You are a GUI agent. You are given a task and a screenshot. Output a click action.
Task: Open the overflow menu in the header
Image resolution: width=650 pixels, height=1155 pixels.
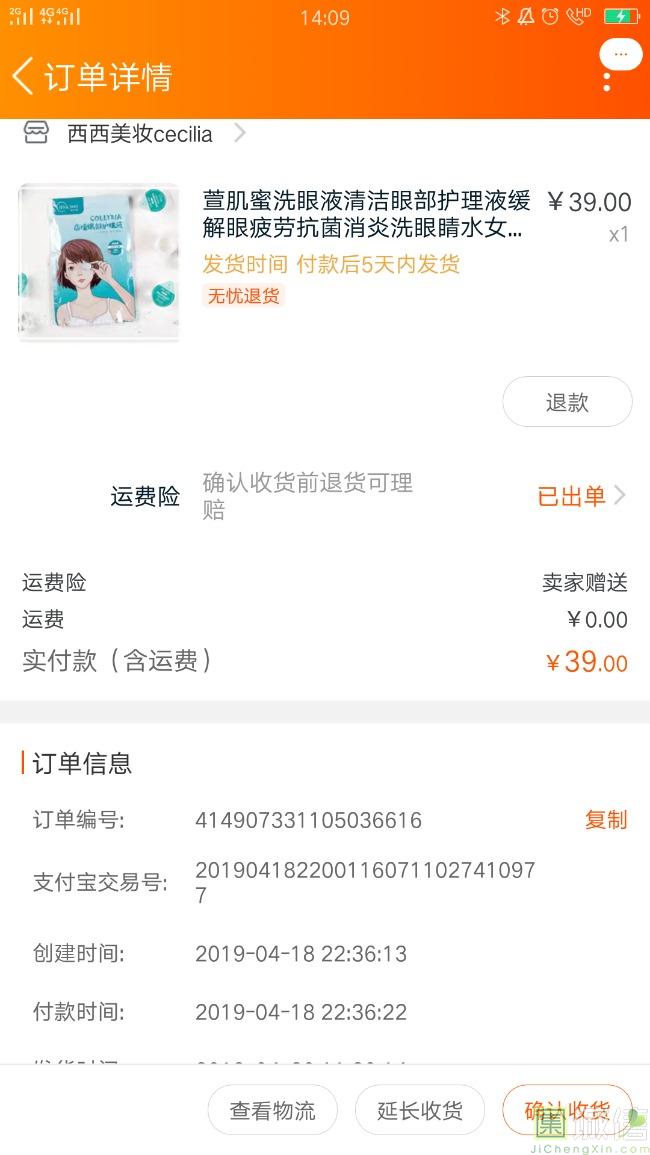607,79
